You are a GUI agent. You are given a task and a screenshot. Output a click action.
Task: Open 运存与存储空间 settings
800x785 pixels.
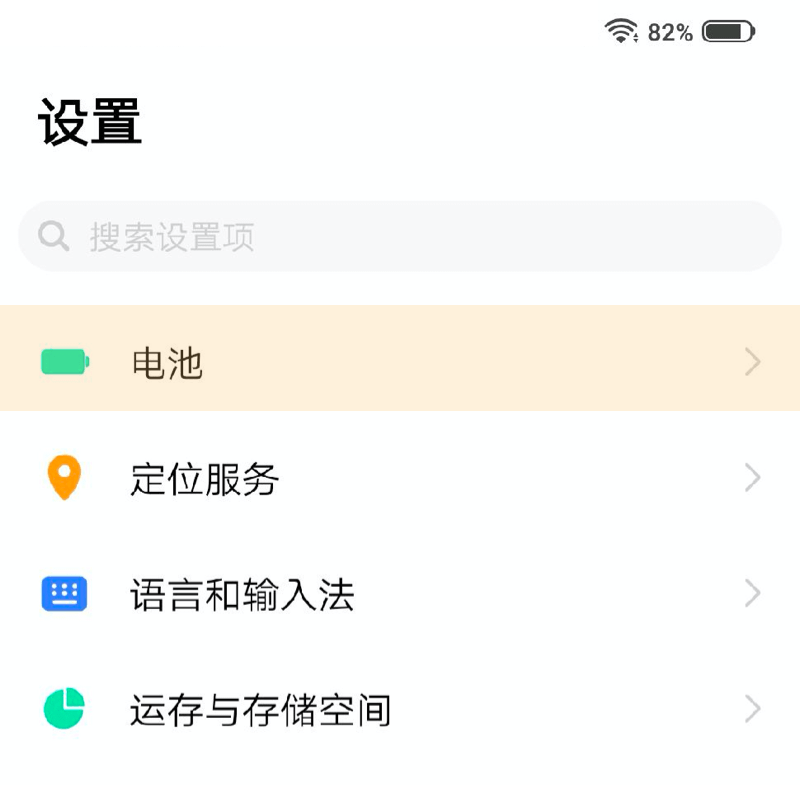(x=400, y=710)
